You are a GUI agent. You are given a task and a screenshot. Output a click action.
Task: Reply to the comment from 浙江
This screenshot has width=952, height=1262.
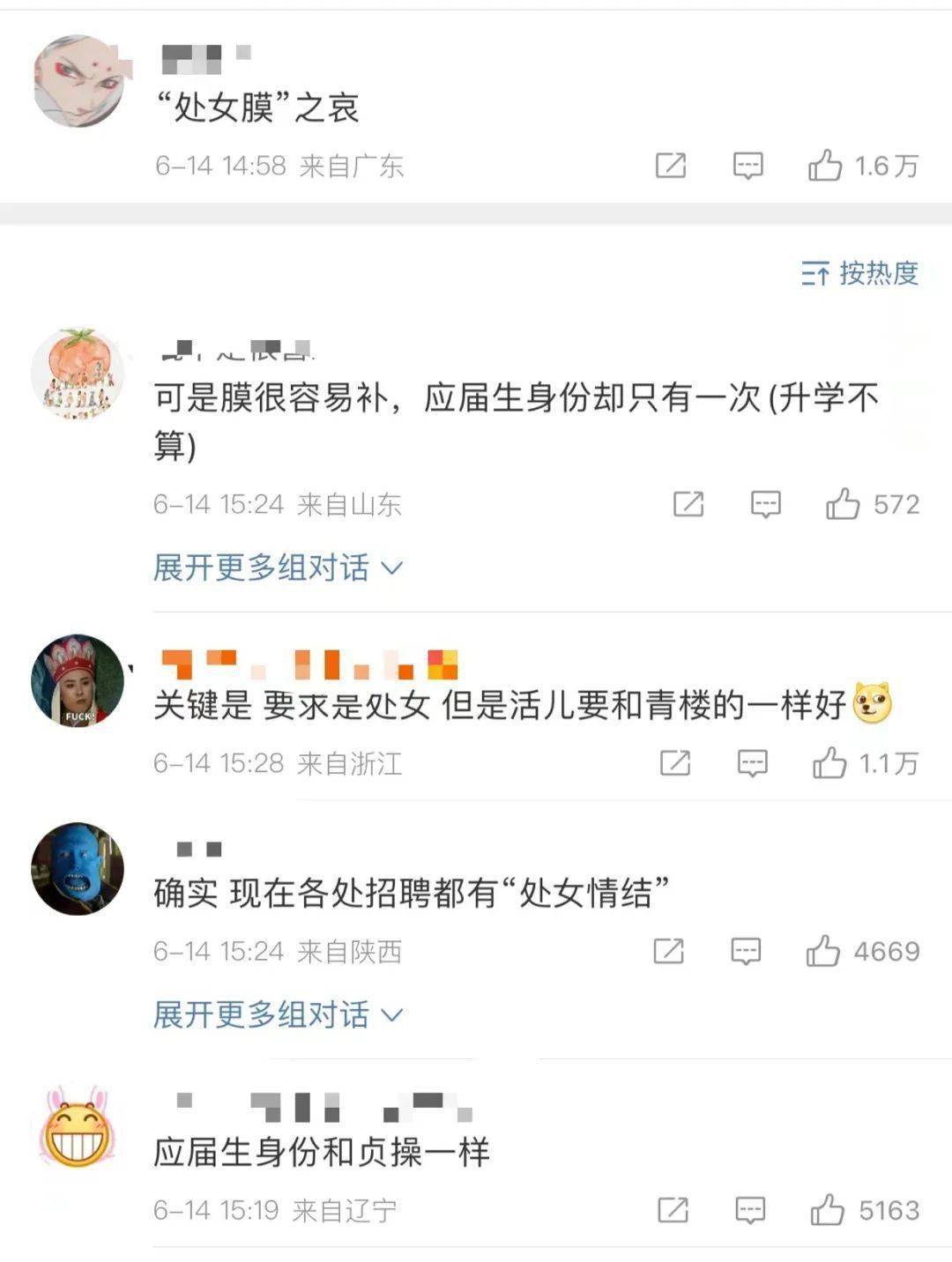[752, 763]
